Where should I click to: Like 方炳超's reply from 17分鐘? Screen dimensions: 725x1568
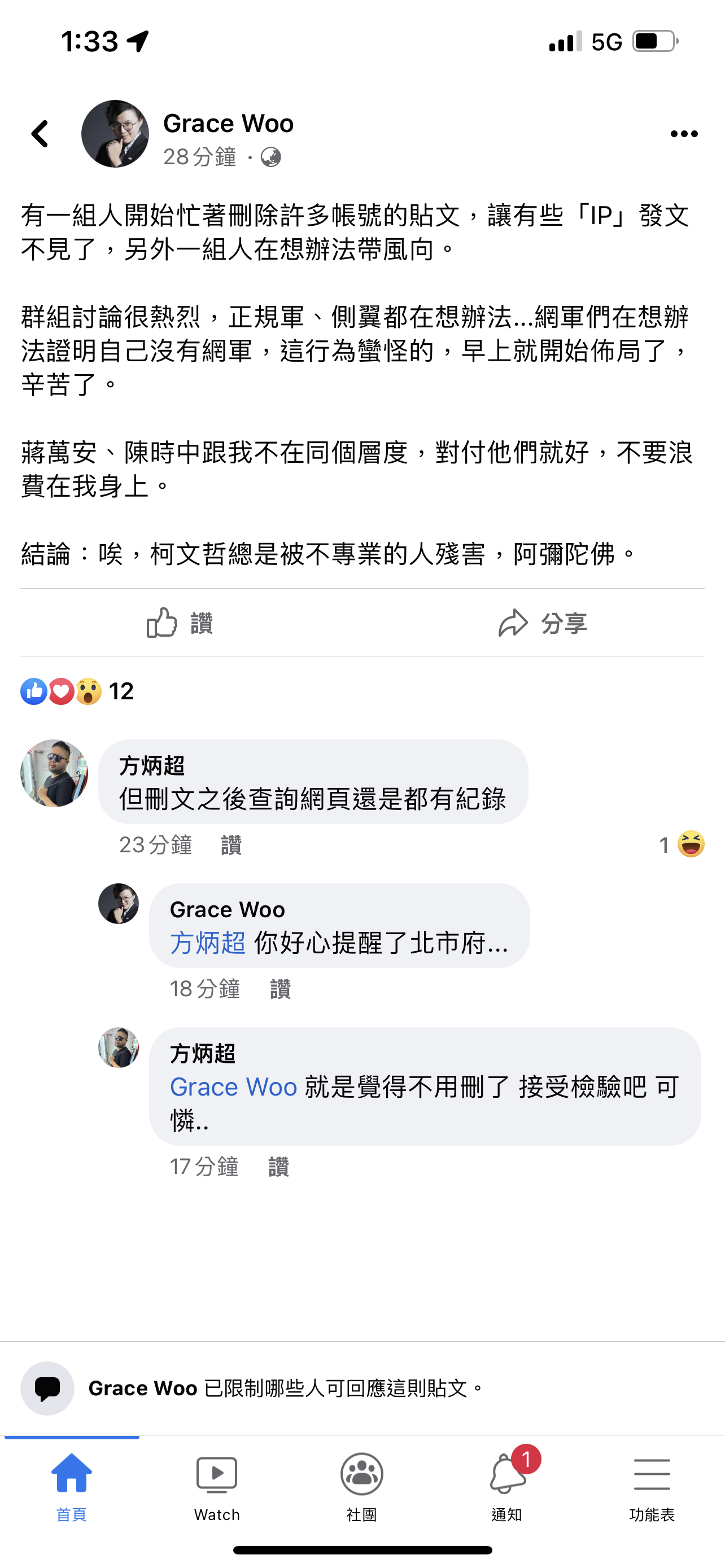(x=278, y=1167)
